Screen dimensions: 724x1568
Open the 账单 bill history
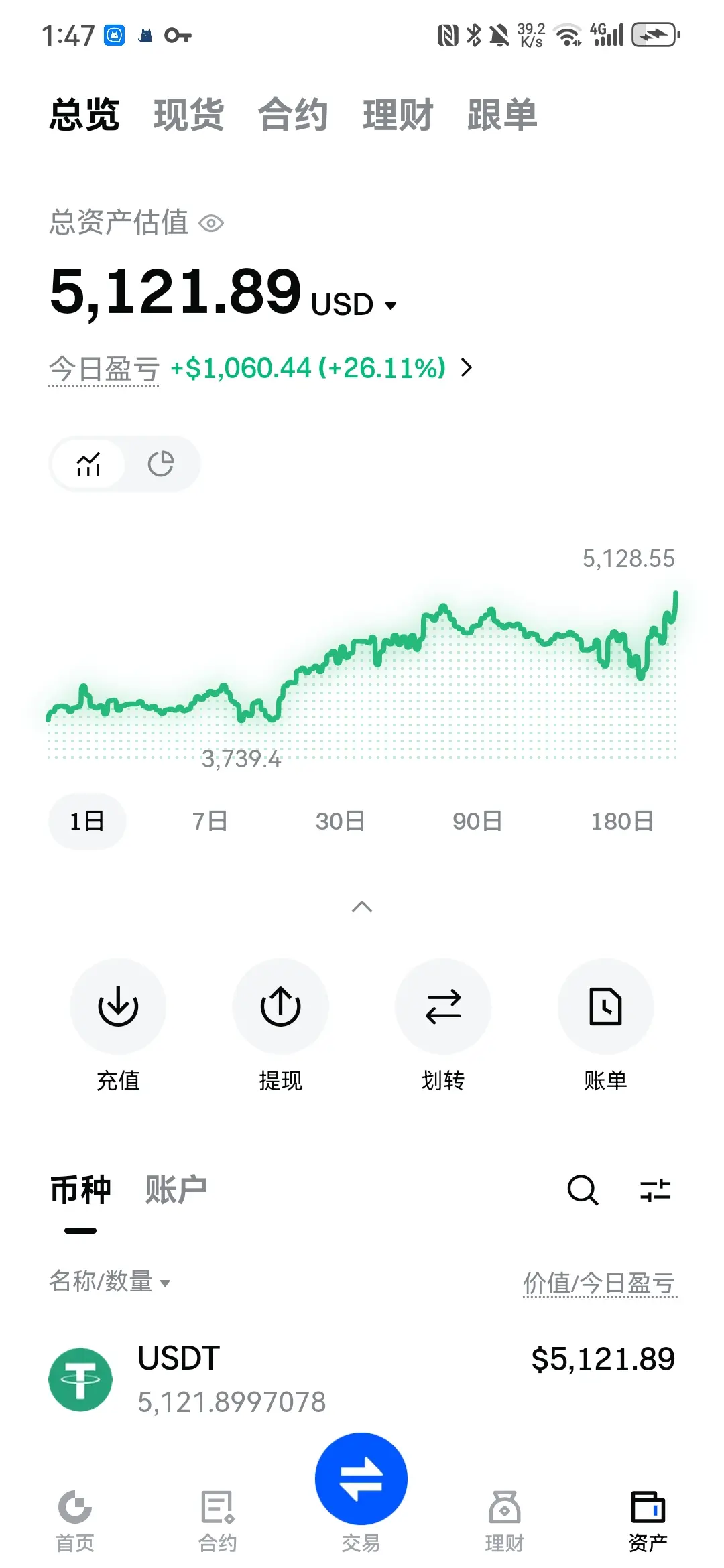coord(605,1006)
